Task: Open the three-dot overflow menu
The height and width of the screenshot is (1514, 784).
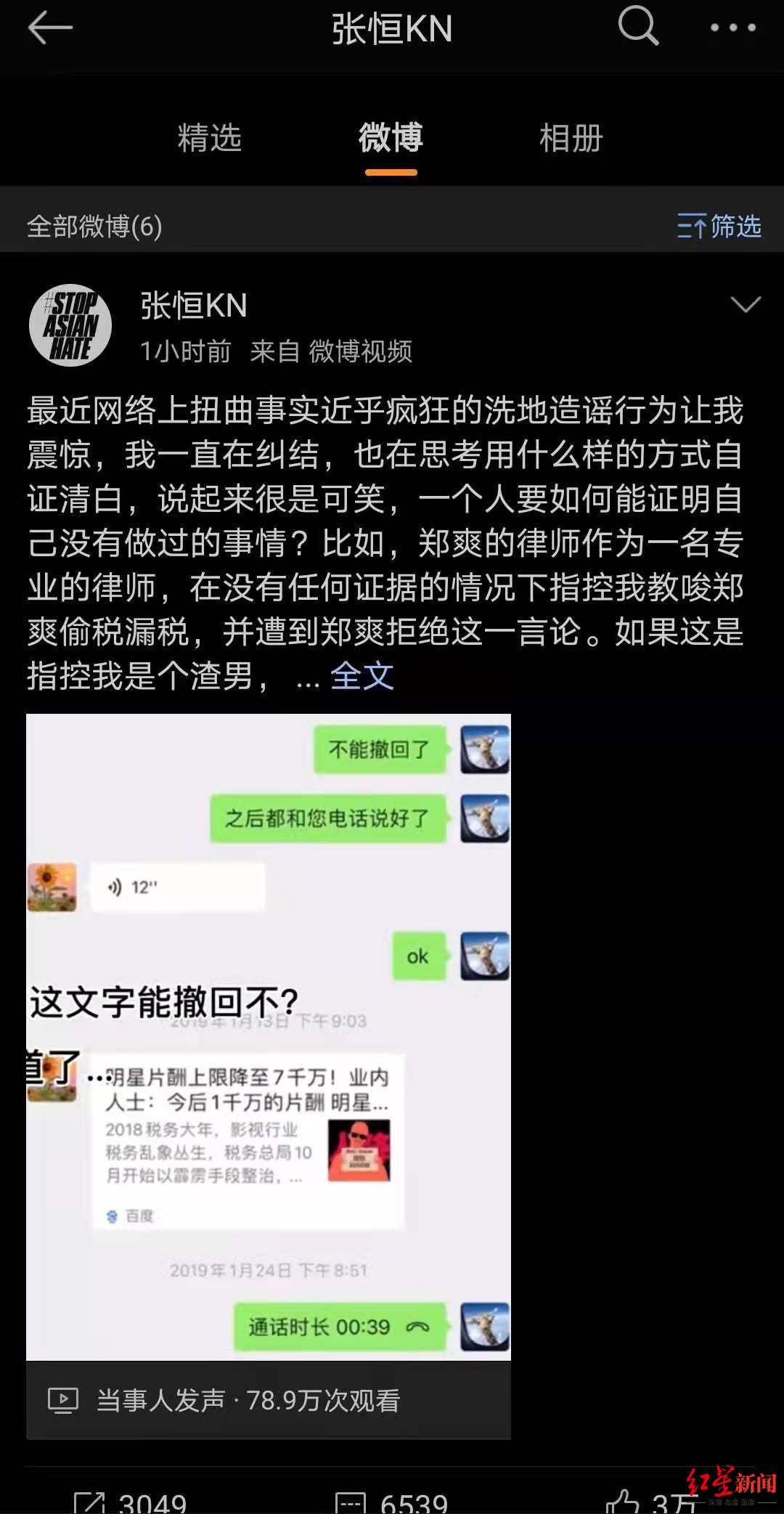Action: coord(733,28)
